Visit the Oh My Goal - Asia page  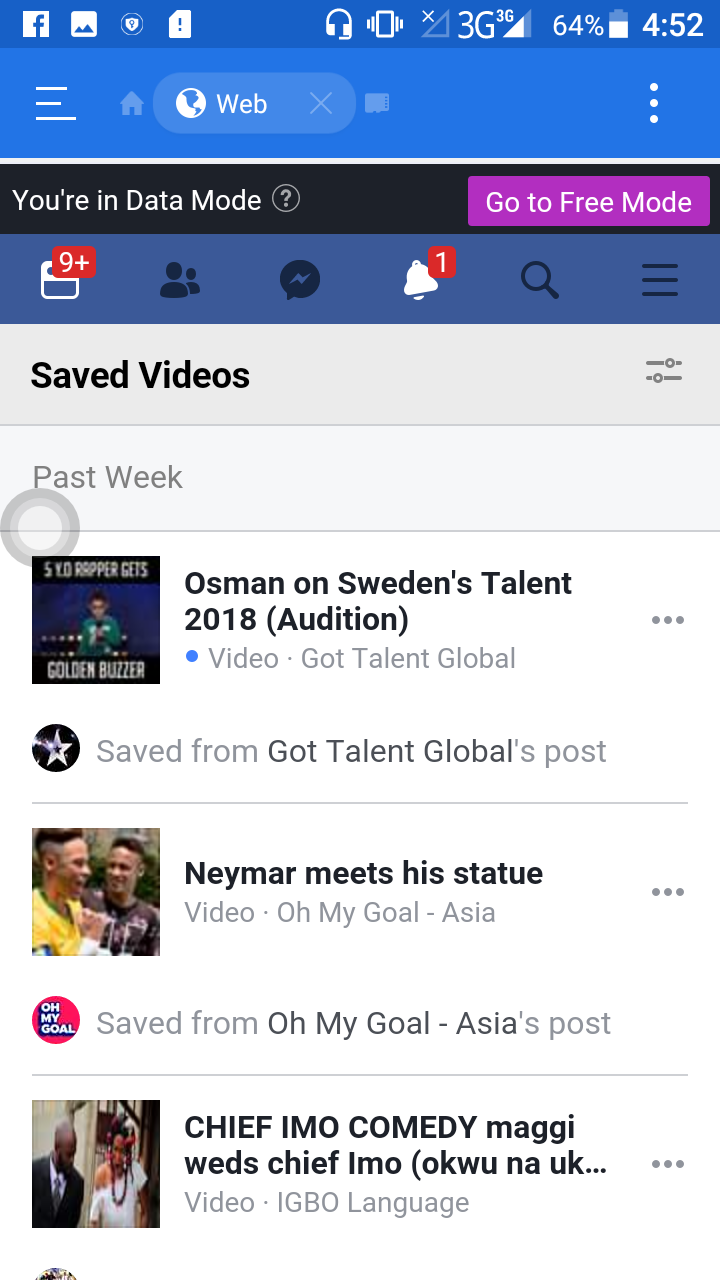[393, 1023]
